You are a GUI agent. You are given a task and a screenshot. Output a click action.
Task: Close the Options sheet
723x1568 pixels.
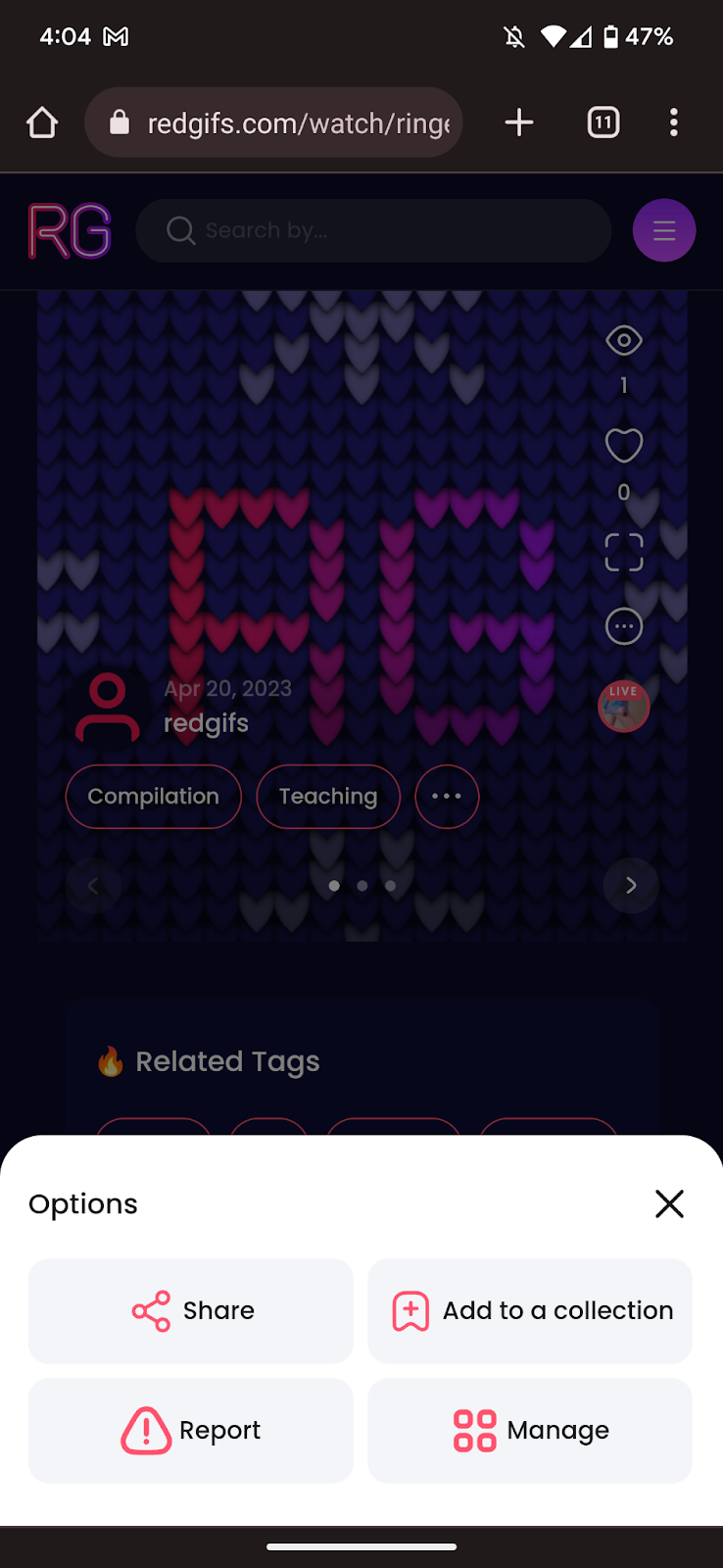[x=669, y=1203]
